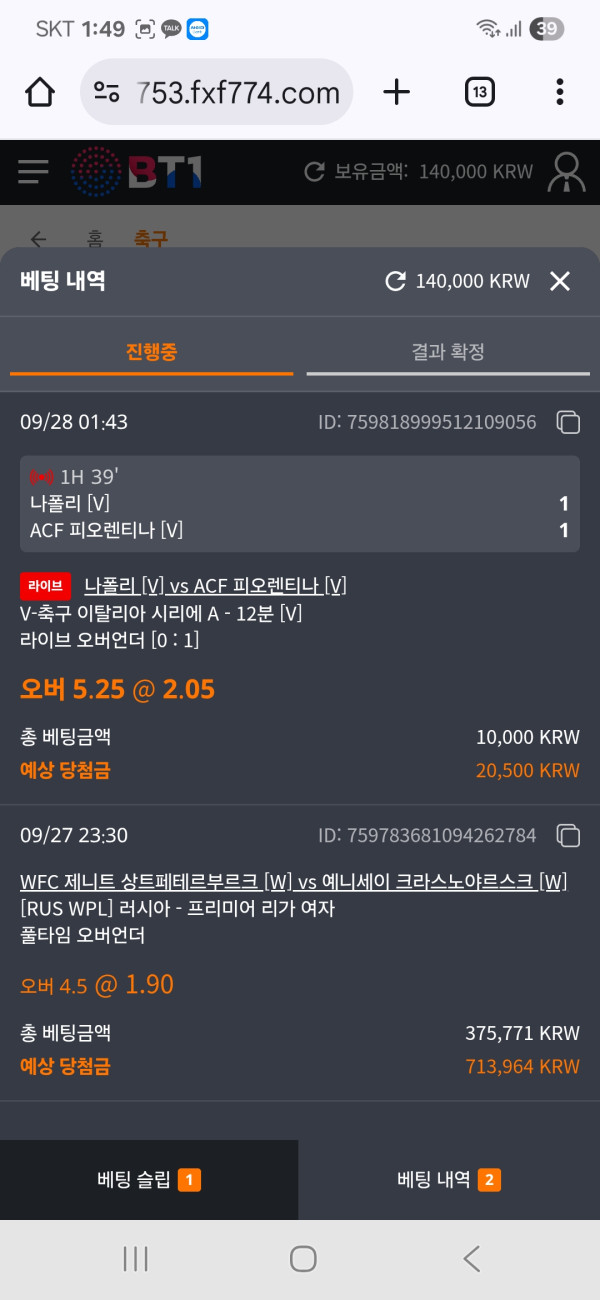This screenshot has height=1300, width=600.
Task: Copy bet ID 759818999512109056
Action: click(568, 423)
